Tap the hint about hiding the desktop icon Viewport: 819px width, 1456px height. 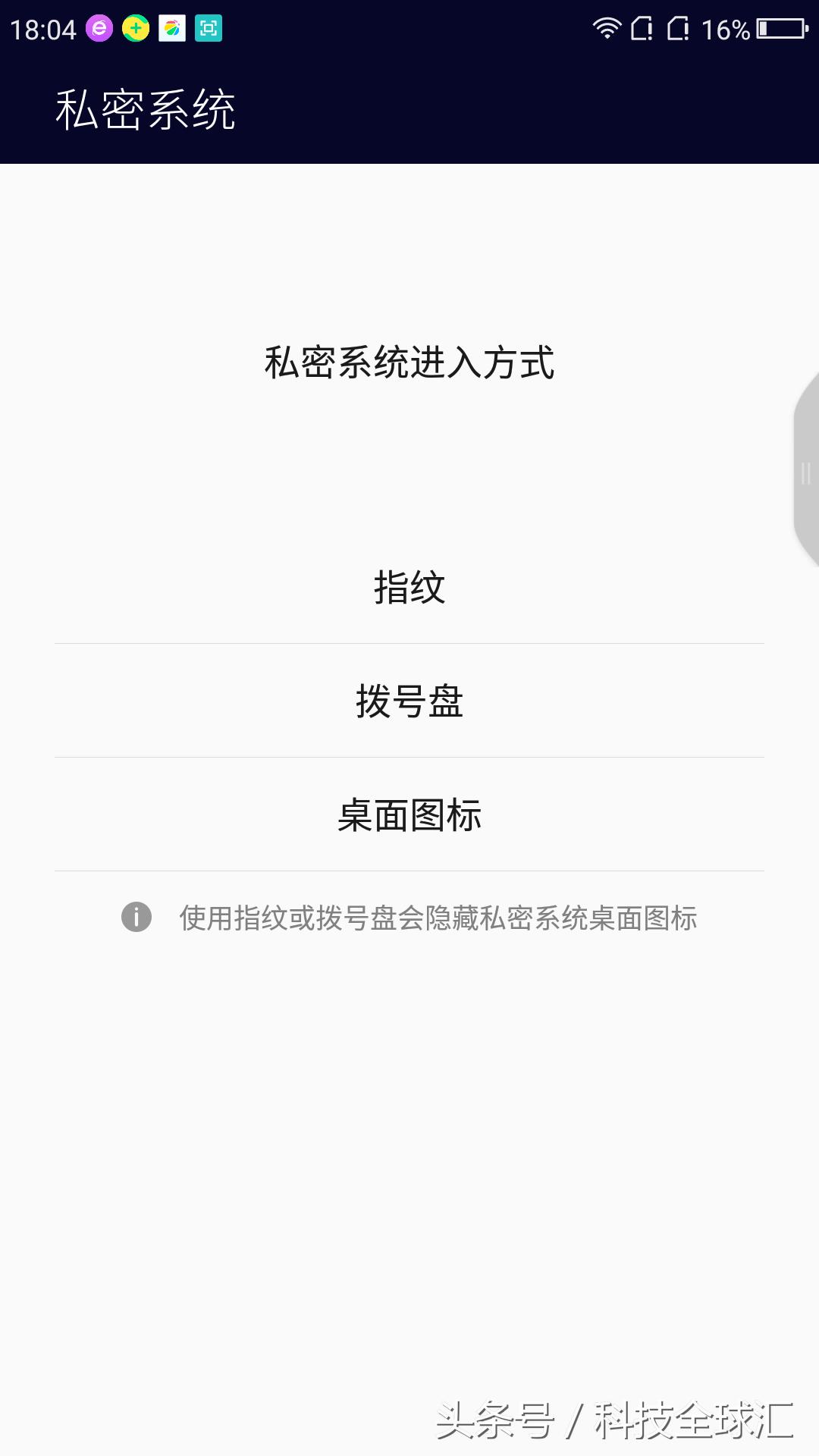tap(440, 918)
